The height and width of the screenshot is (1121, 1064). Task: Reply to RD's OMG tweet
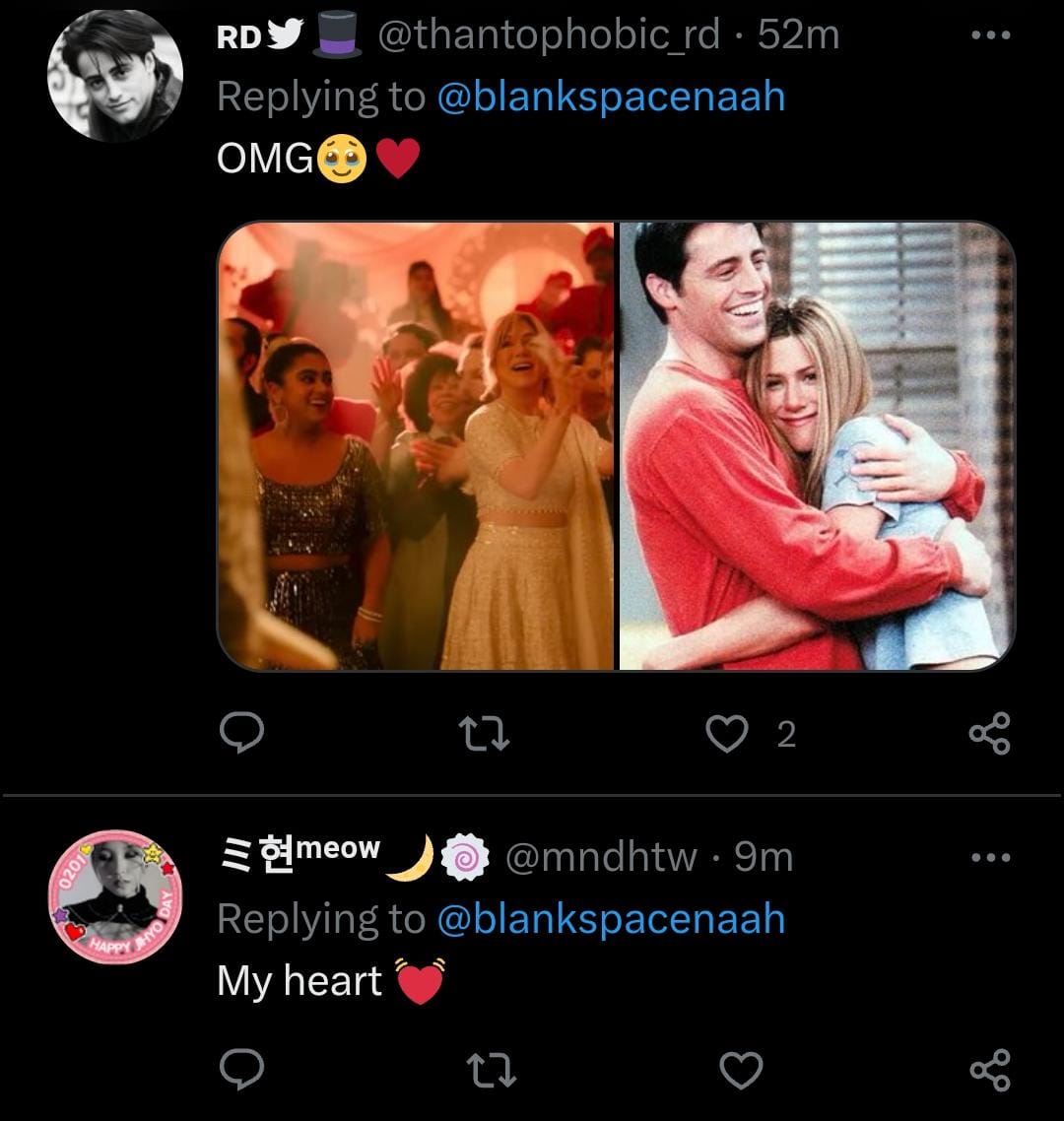pos(239,734)
